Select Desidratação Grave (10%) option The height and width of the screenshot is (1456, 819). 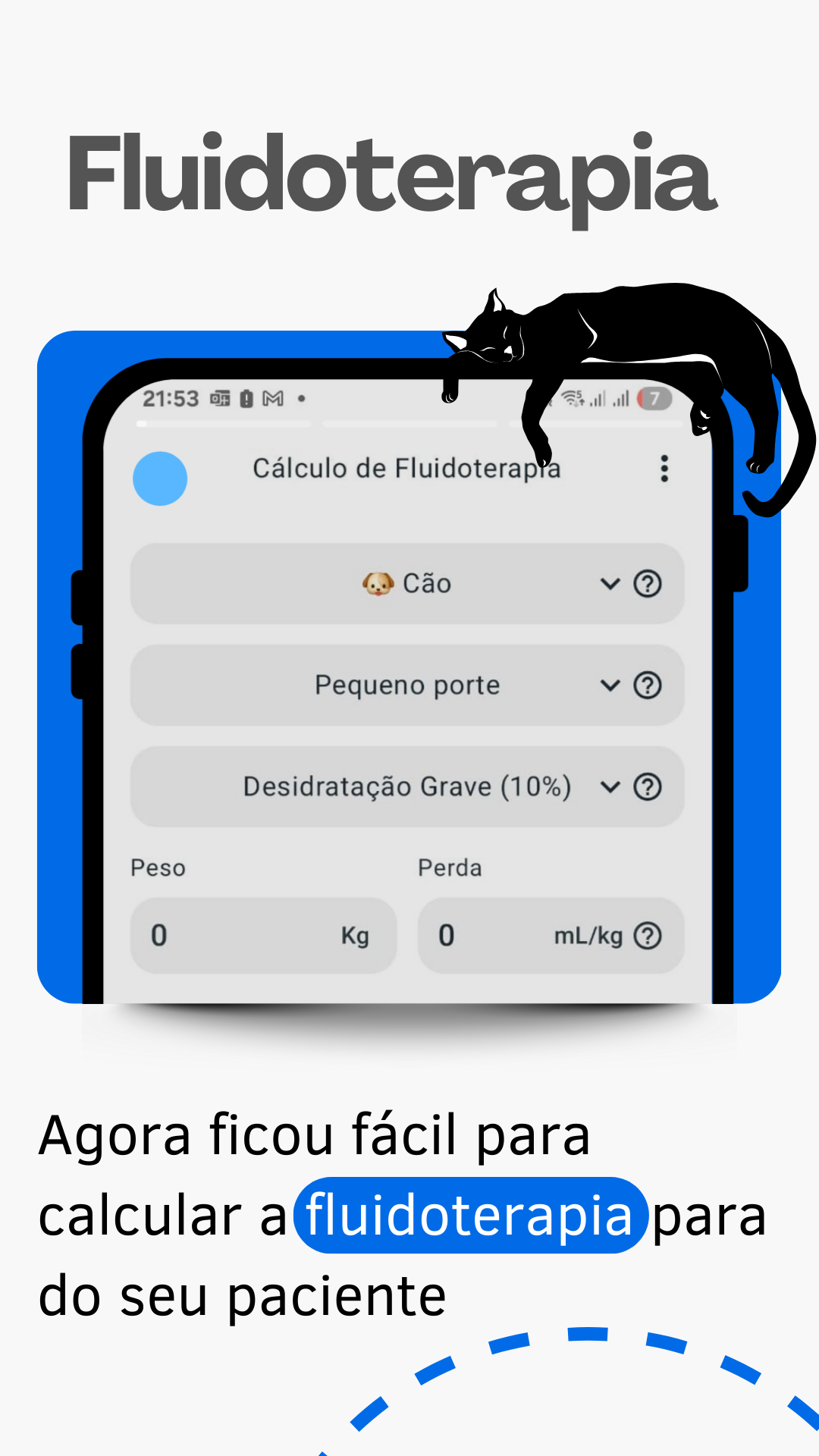(406, 787)
